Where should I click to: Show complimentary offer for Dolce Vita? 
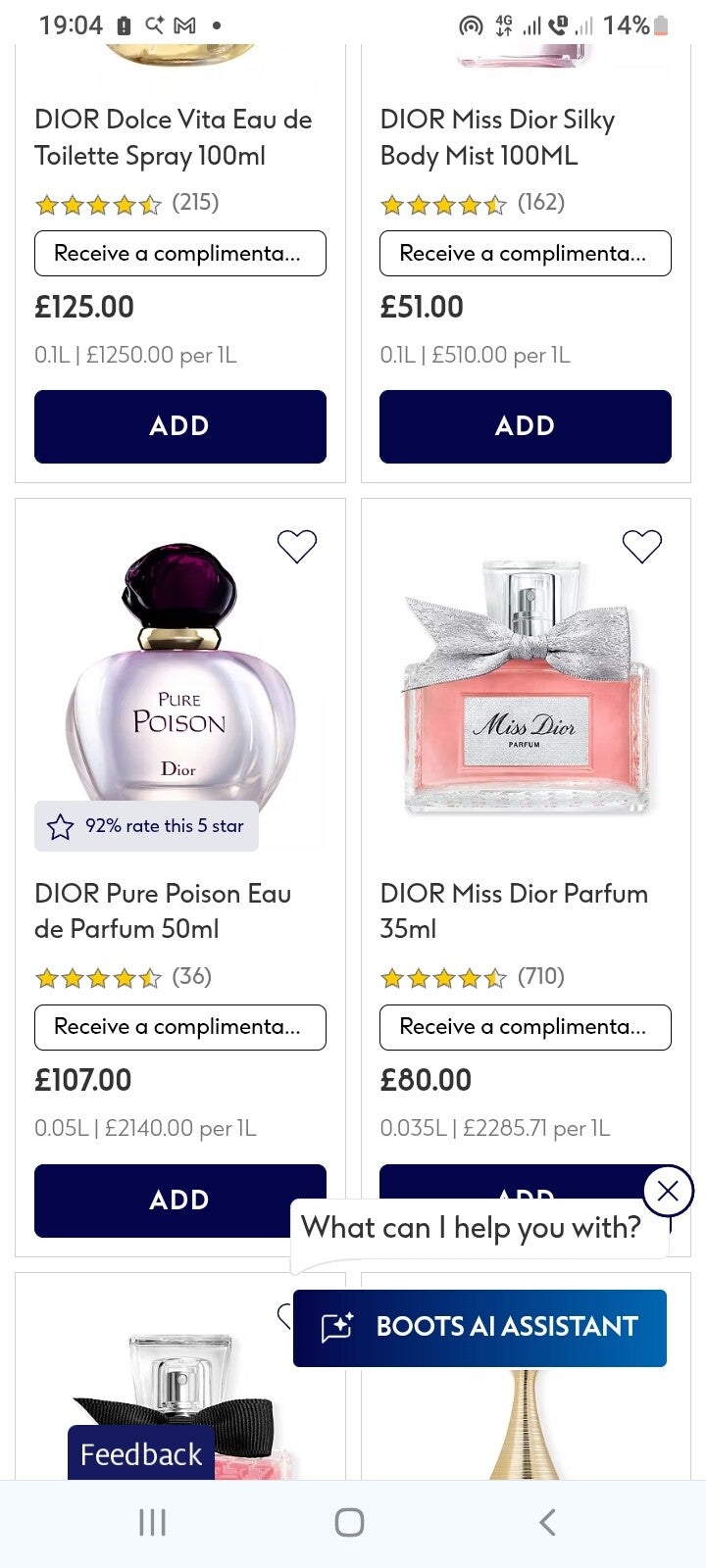click(179, 253)
